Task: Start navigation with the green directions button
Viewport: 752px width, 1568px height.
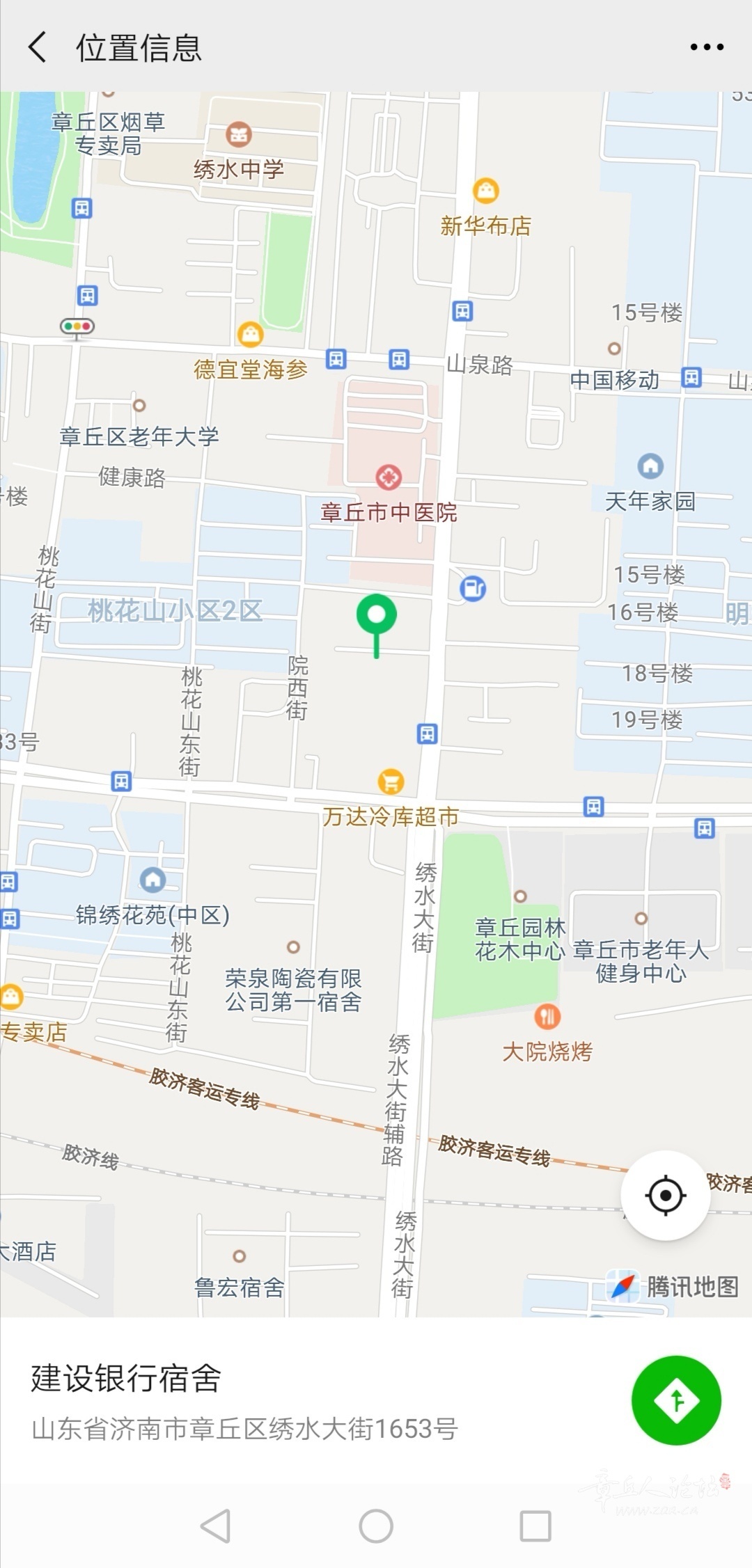Action: [676, 1400]
